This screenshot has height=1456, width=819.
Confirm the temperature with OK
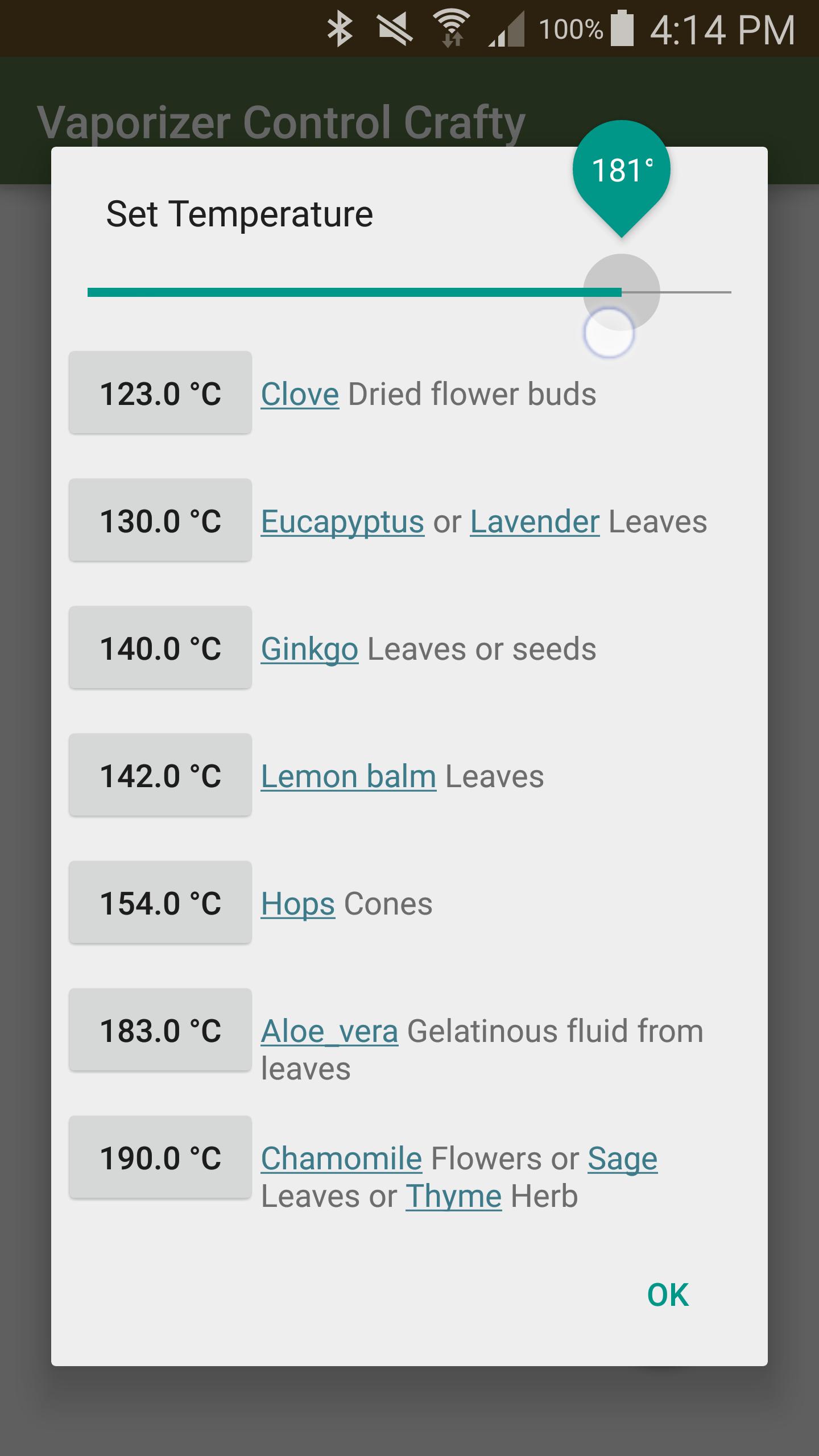(x=668, y=1295)
